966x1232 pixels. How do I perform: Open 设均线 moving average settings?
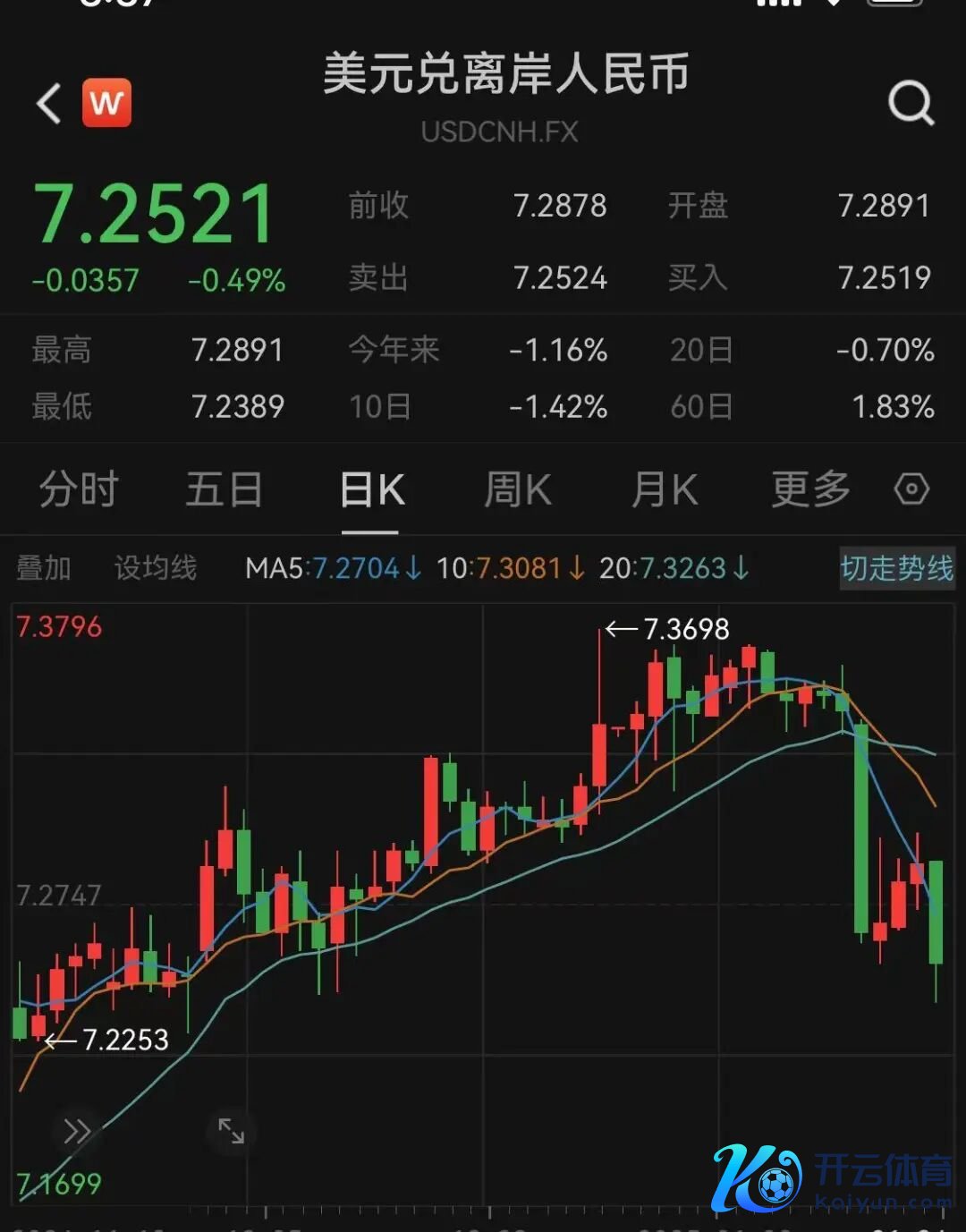(x=156, y=568)
